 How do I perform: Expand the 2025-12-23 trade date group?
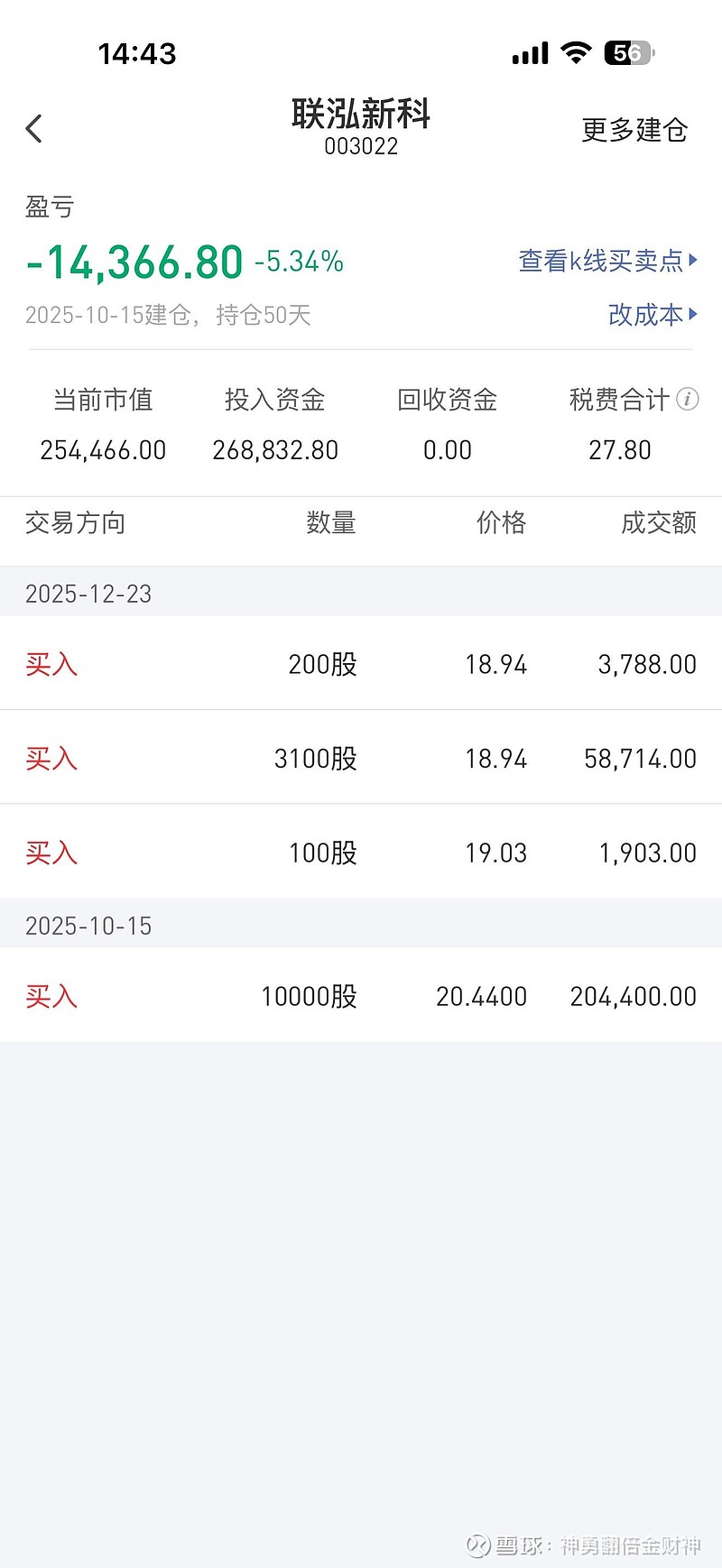pos(86,593)
